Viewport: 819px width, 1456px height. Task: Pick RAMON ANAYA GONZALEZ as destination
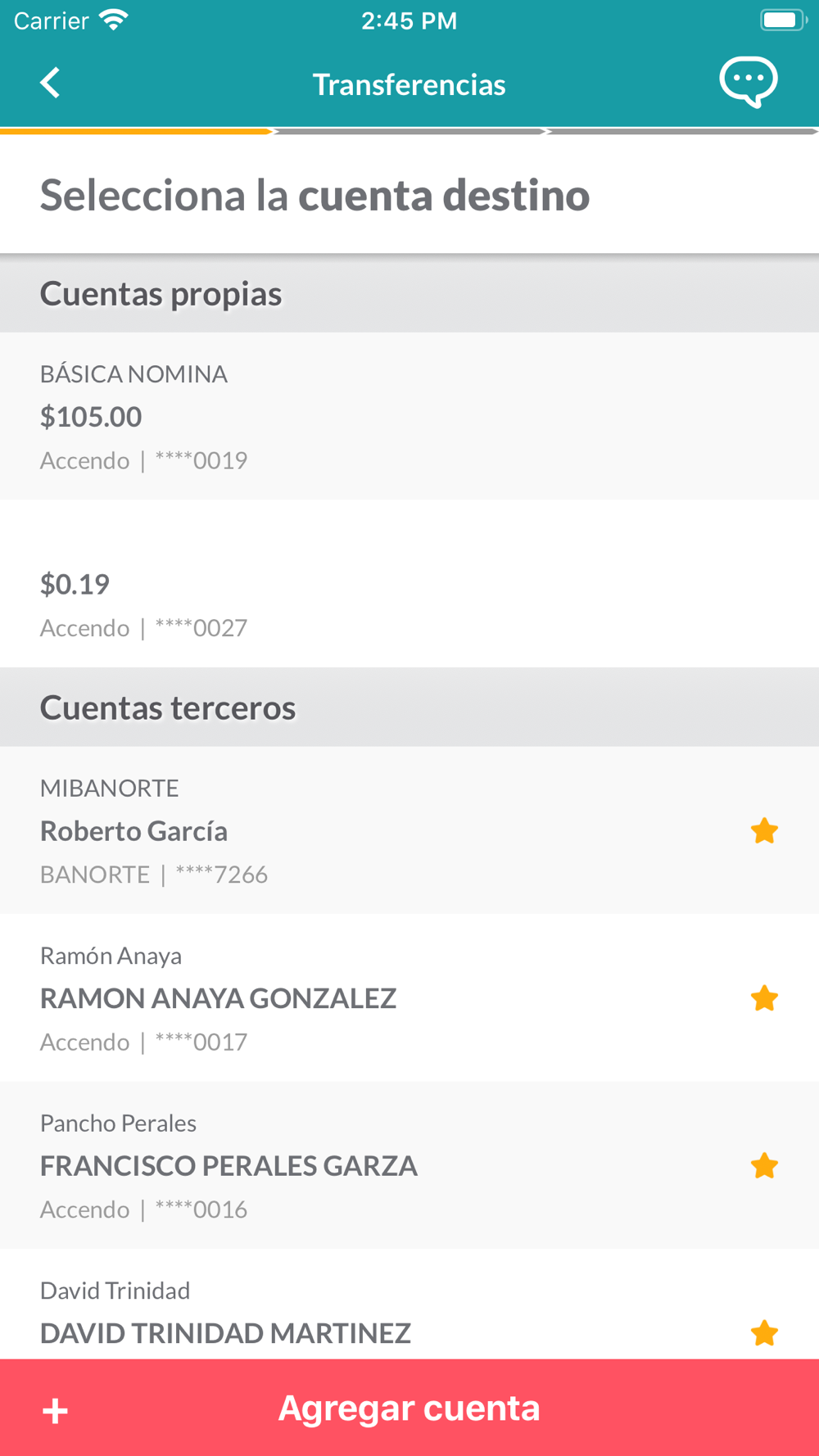click(409, 997)
